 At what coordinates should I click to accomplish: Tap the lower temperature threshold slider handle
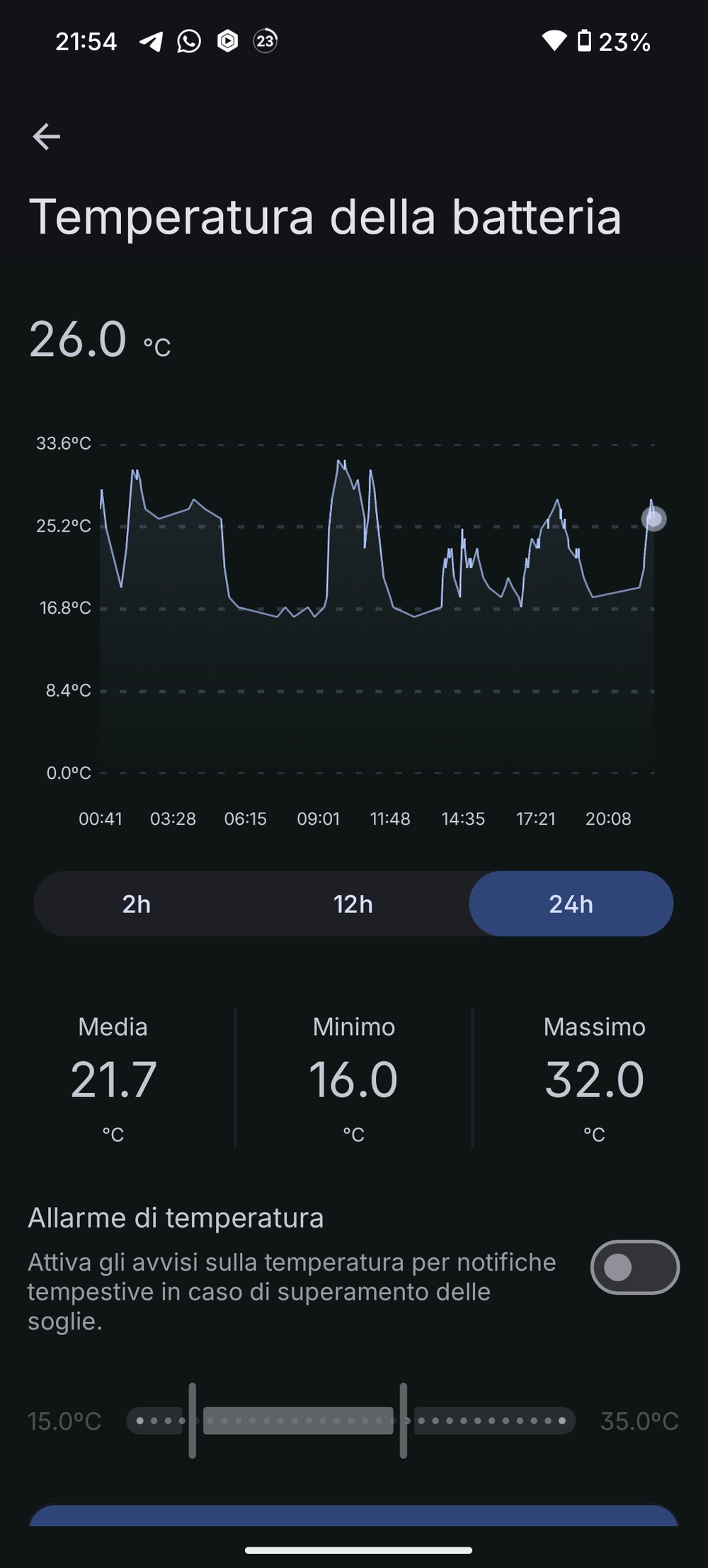(x=193, y=1420)
